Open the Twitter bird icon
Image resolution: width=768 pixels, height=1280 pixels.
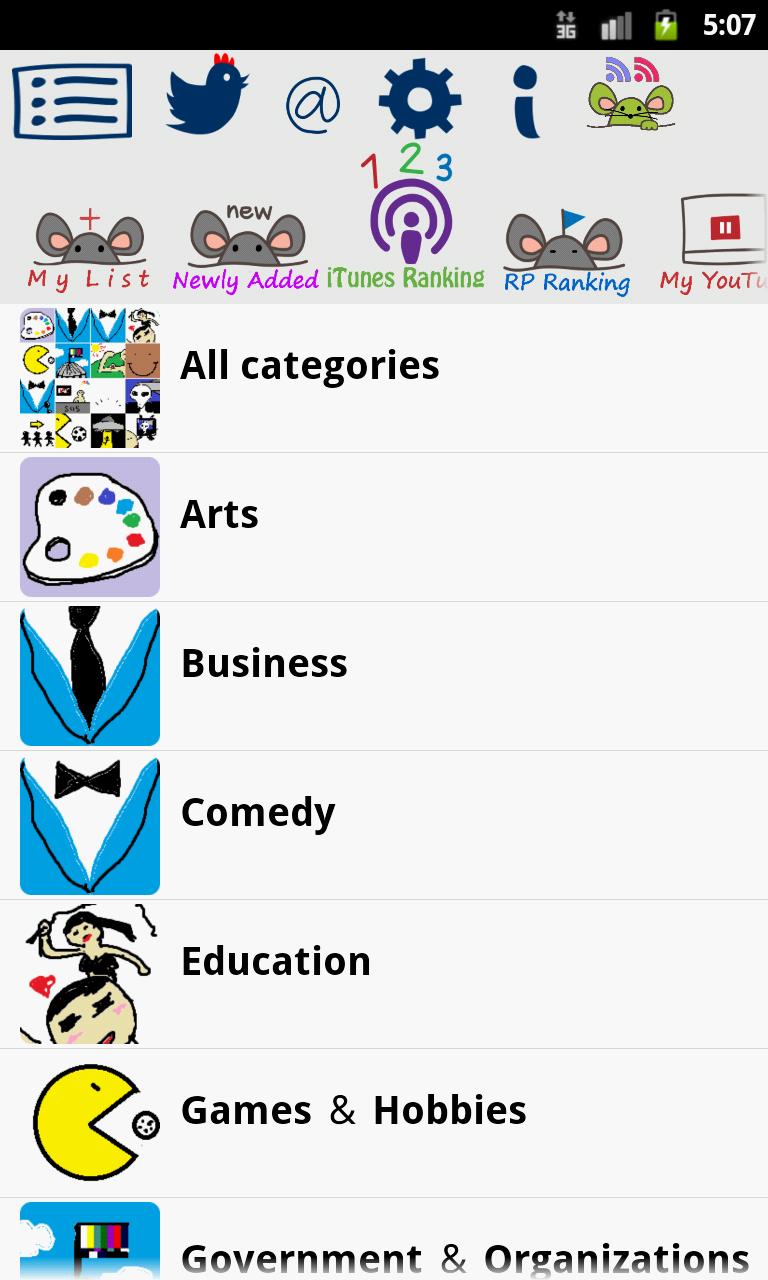[x=207, y=95]
